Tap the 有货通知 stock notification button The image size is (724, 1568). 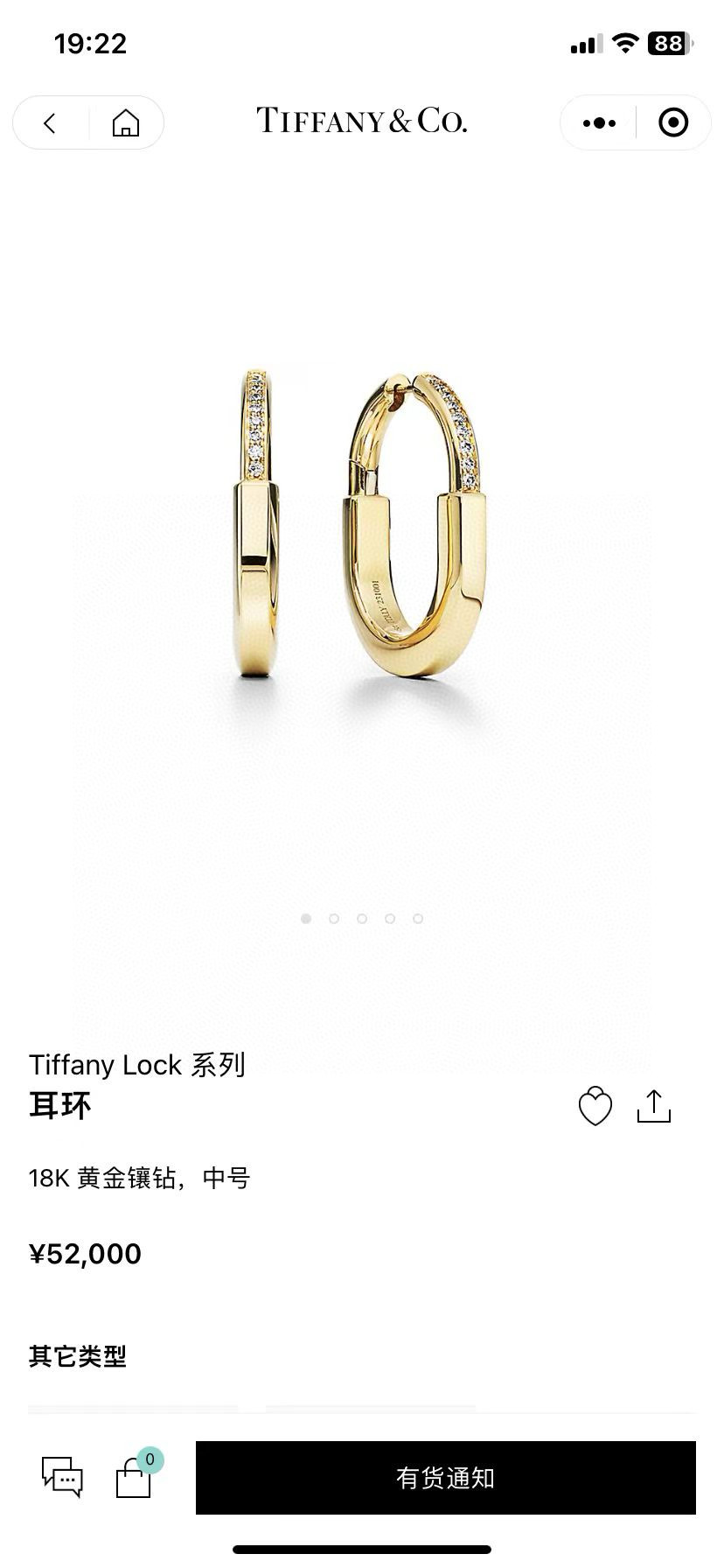445,1477
